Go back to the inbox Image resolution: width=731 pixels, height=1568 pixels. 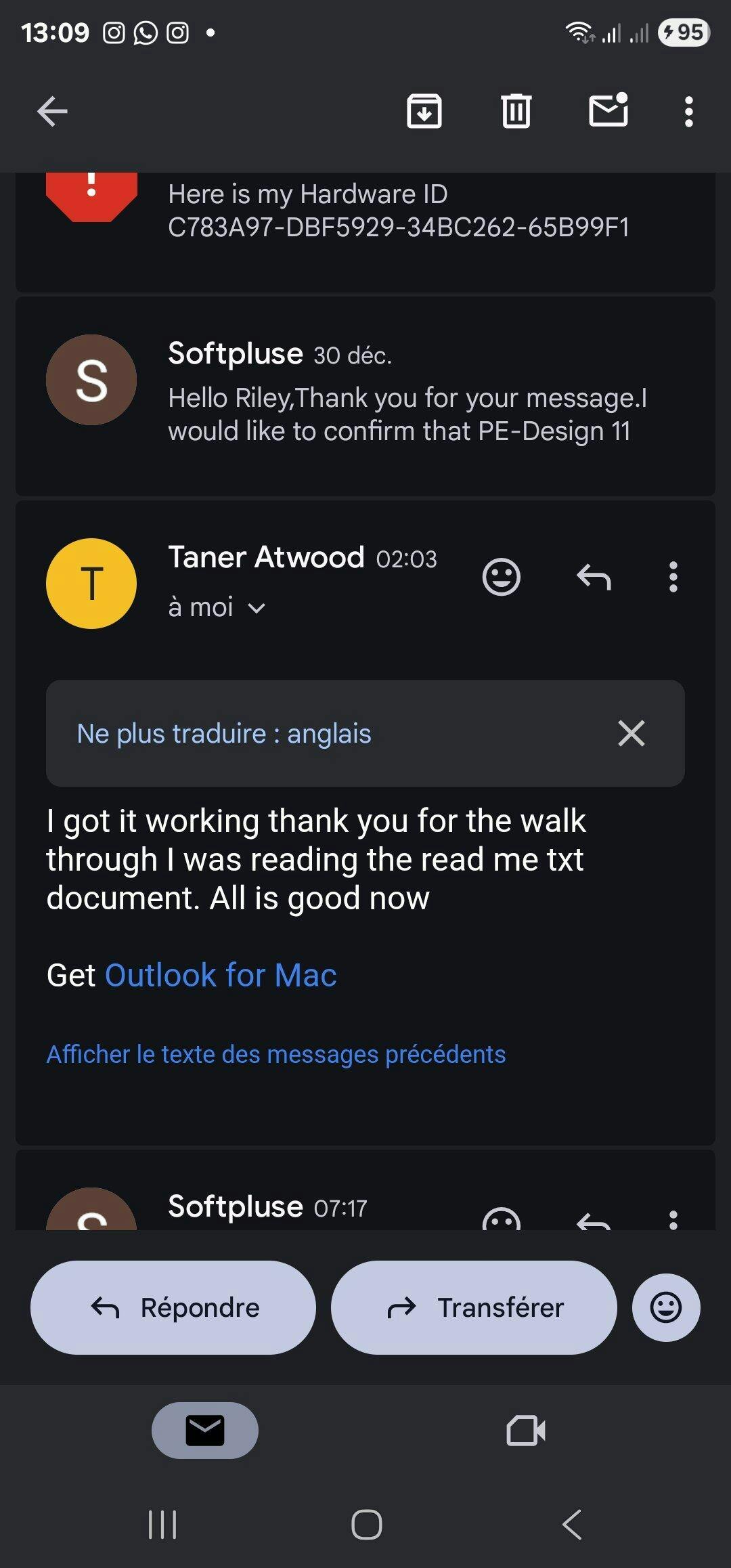[52, 112]
